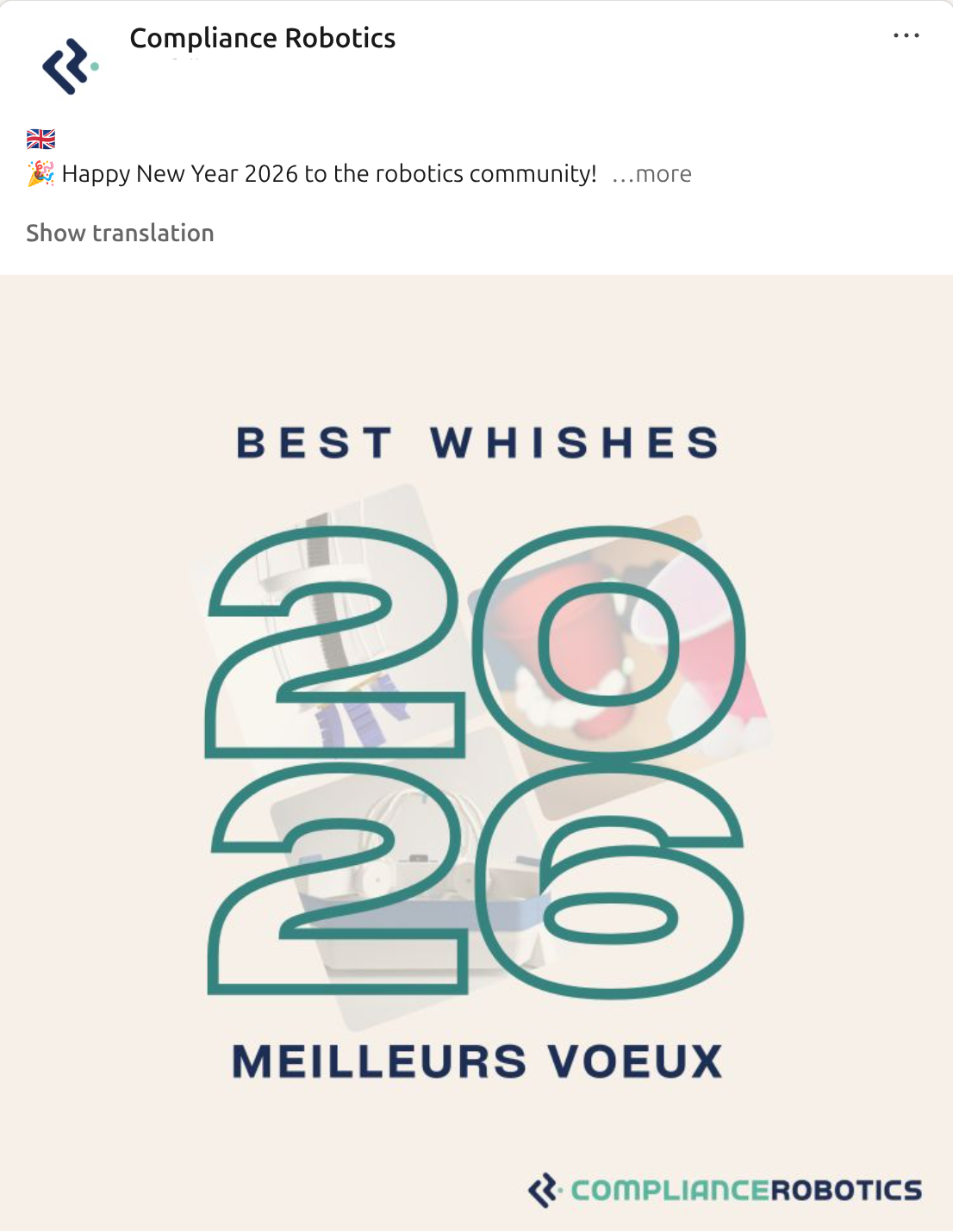Open the Best Wishes 2026 post image
The height and width of the screenshot is (1232, 953).
point(476,750)
